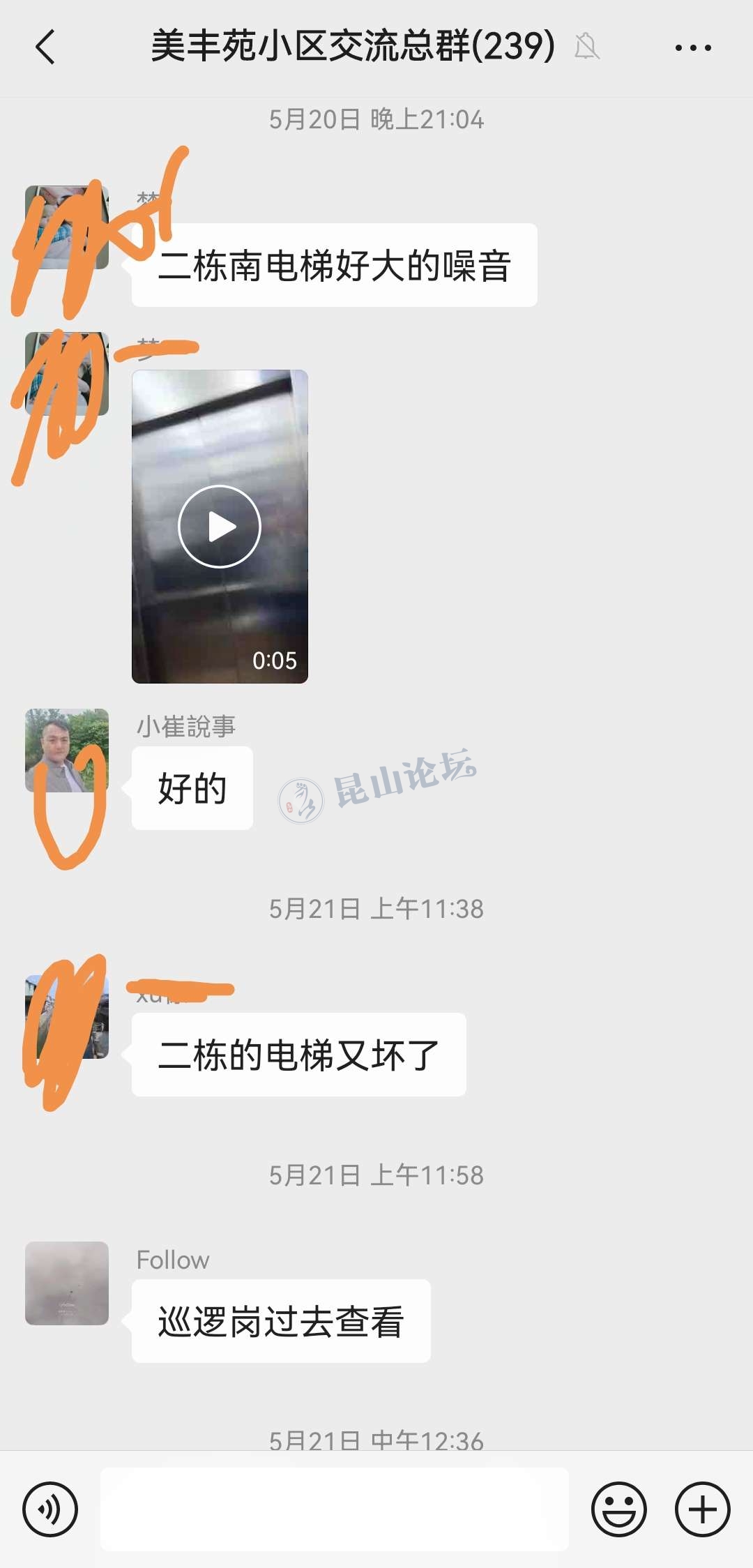
Task: Open the plus attachments menu
Action: 702,1509
